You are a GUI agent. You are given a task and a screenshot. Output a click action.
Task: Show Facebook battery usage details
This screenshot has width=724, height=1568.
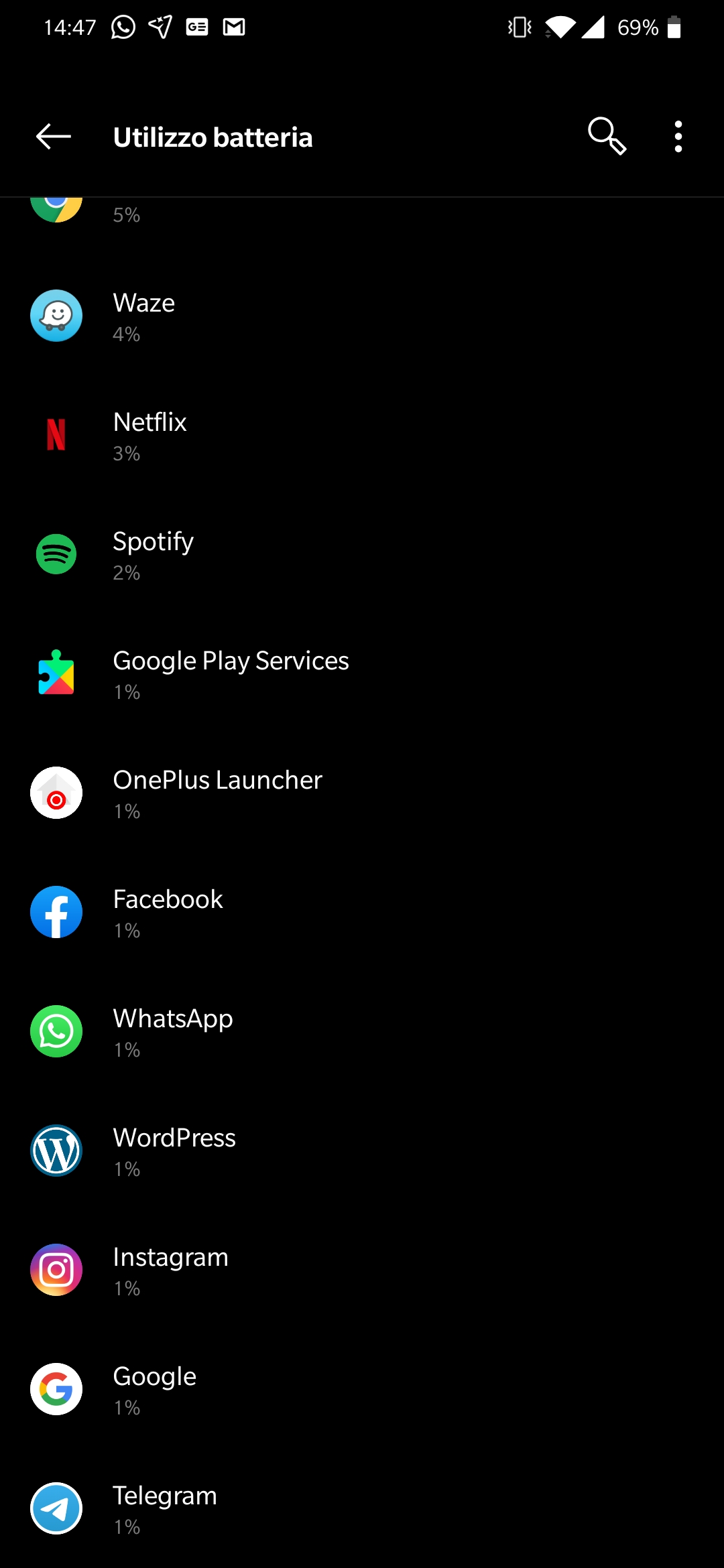362,913
